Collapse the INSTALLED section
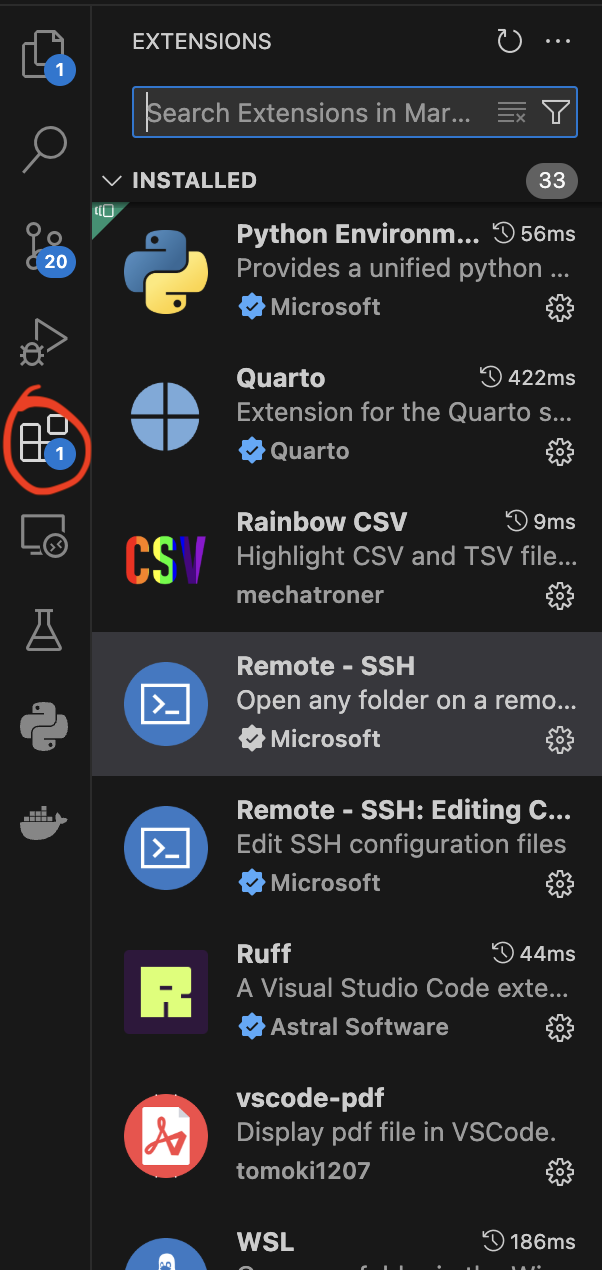This screenshot has width=602, height=1270. (x=179, y=180)
